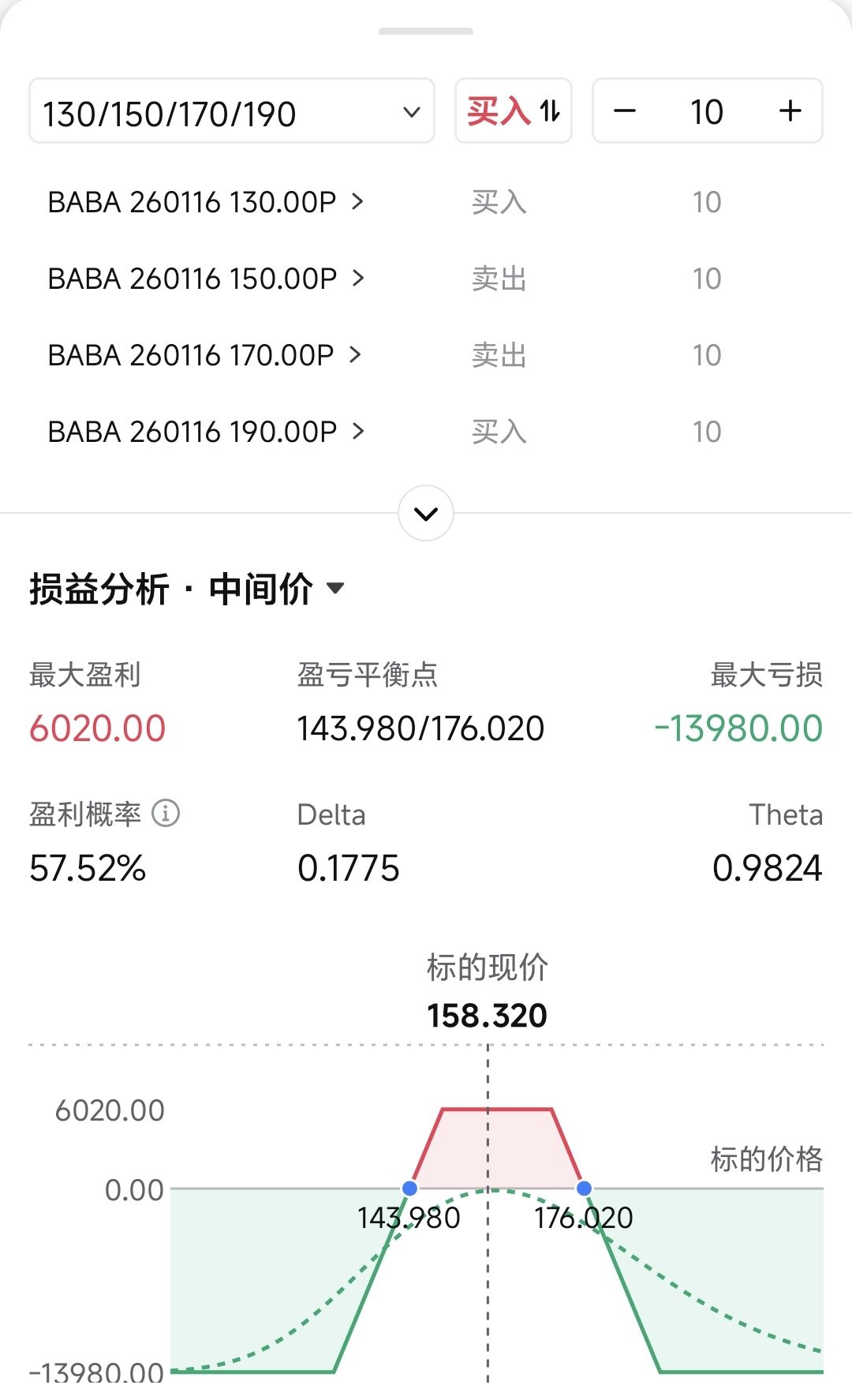The height and width of the screenshot is (1400, 852).
Task: Increase quantity with the plus button
Action: pos(790,111)
